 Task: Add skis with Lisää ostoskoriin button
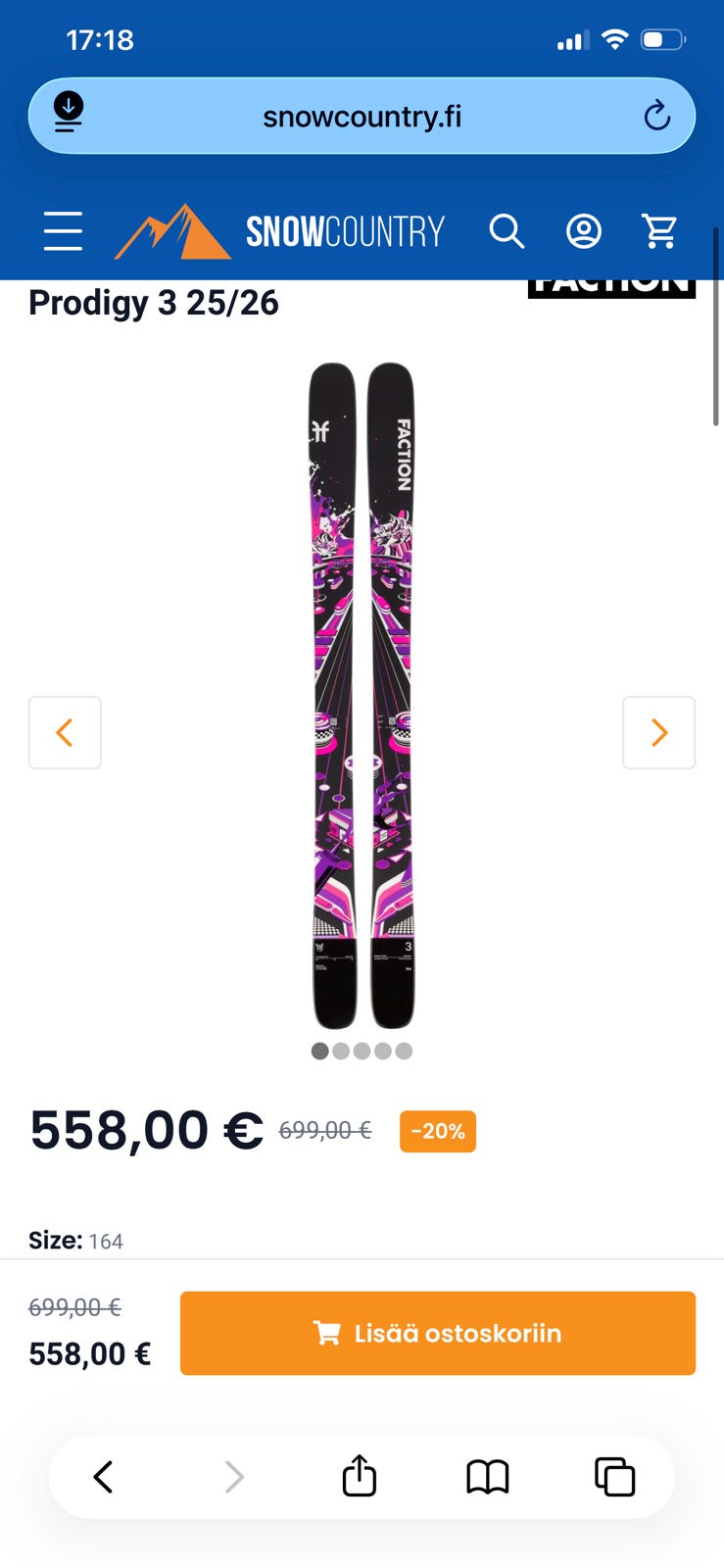(437, 1333)
